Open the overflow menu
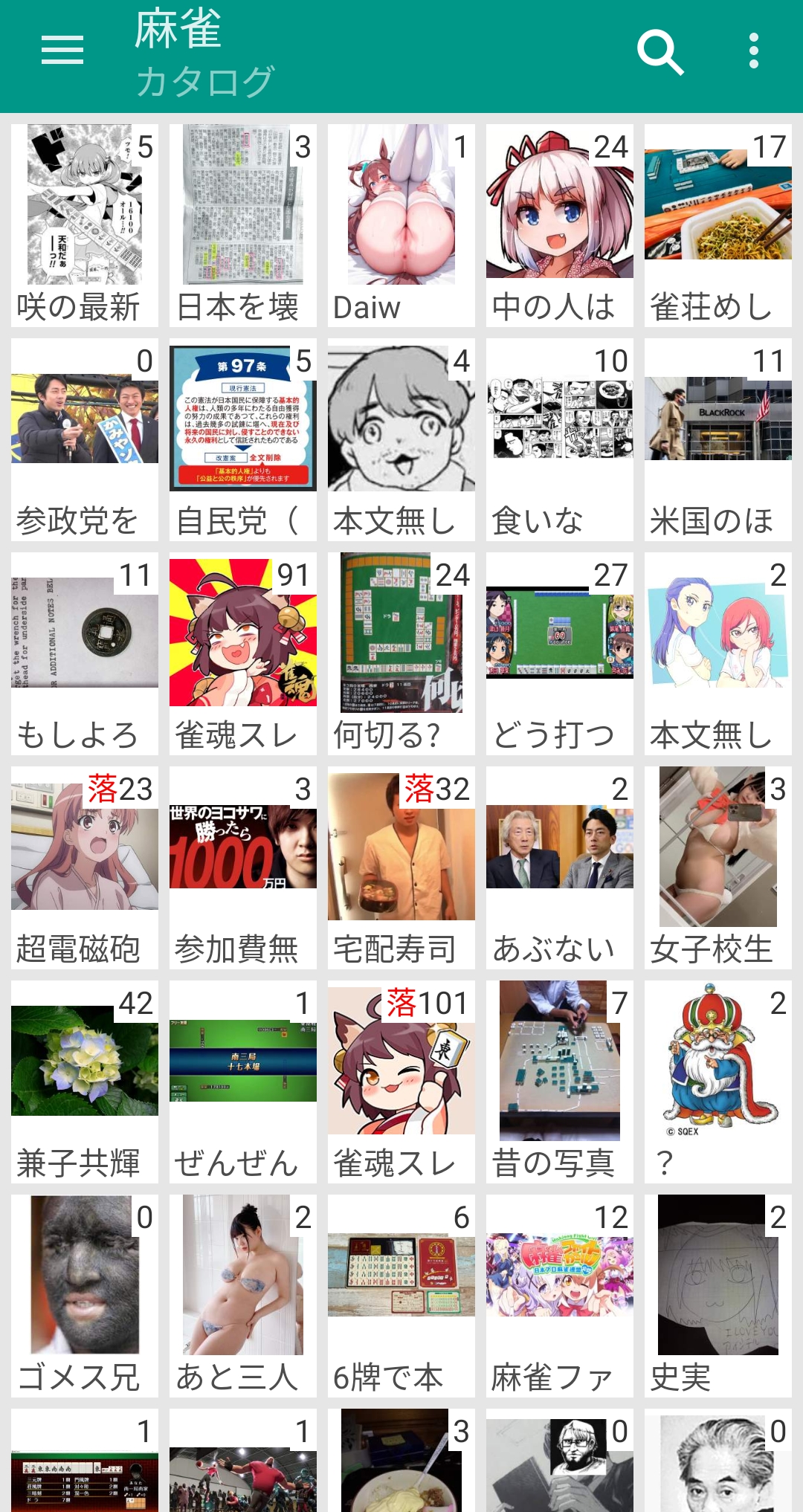Viewport: 803px width, 1512px height. [x=753, y=51]
